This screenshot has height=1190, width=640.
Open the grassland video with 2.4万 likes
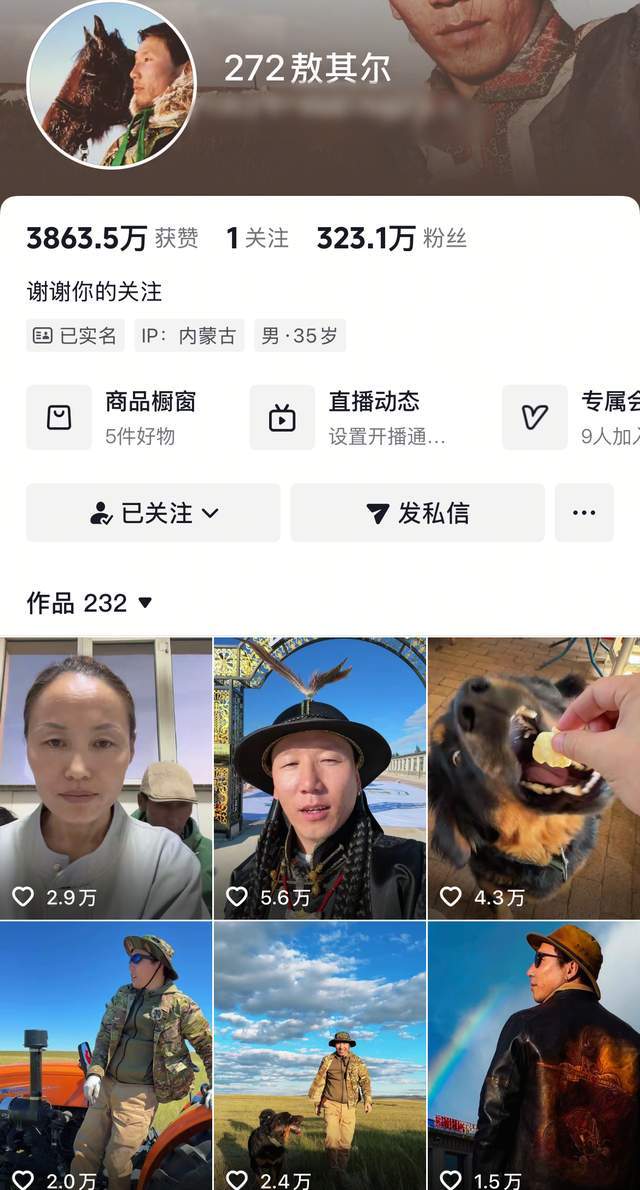coord(320,1055)
